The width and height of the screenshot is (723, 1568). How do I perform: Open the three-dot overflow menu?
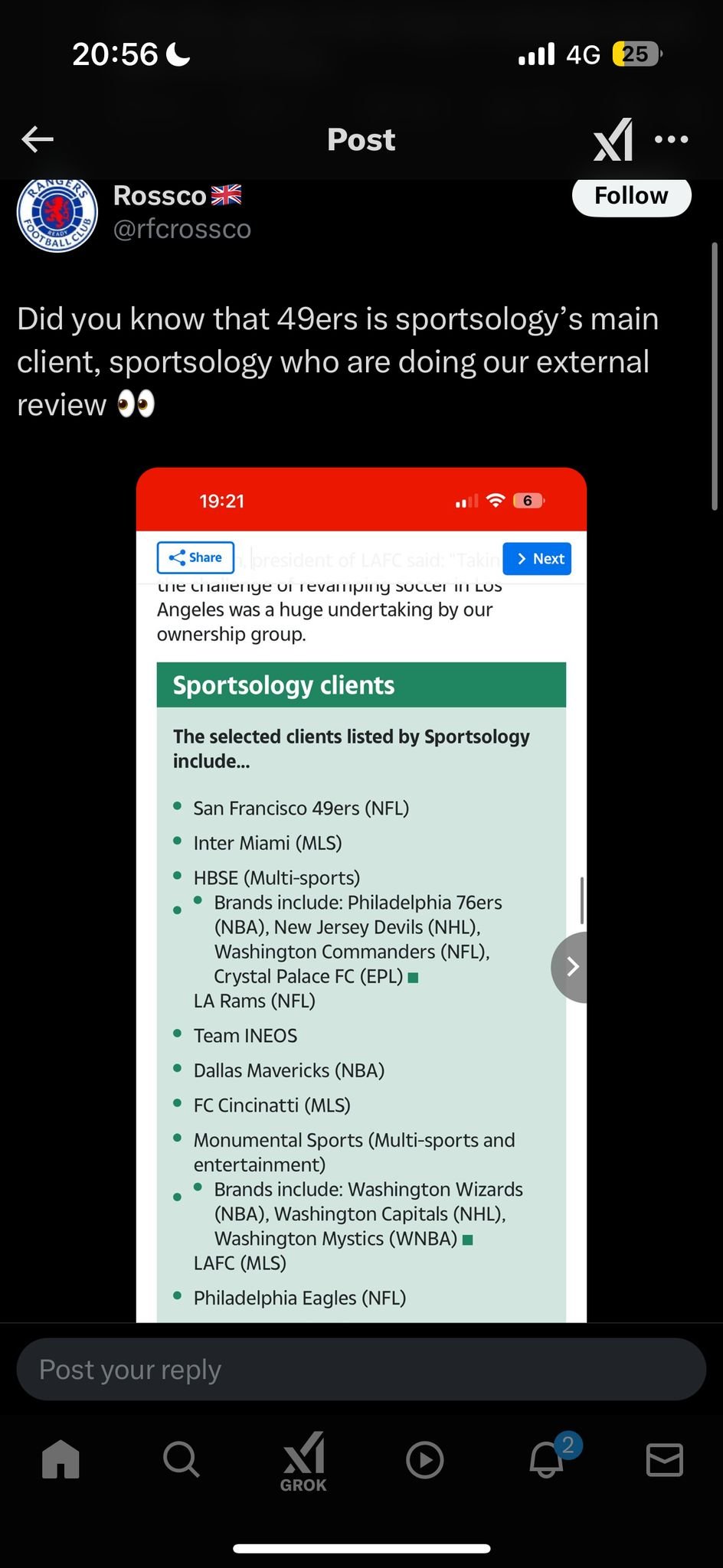pyautogui.click(x=672, y=139)
